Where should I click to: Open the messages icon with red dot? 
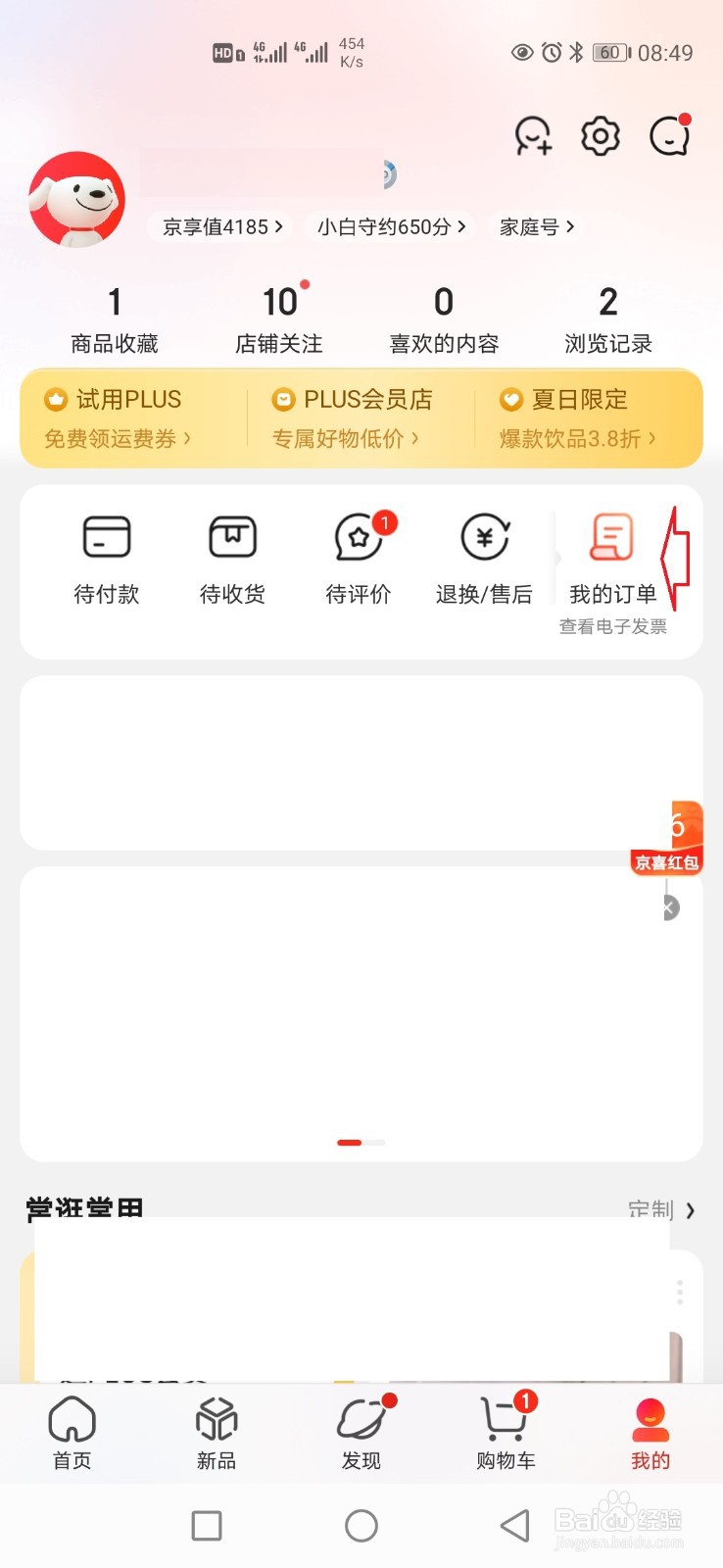(x=670, y=136)
